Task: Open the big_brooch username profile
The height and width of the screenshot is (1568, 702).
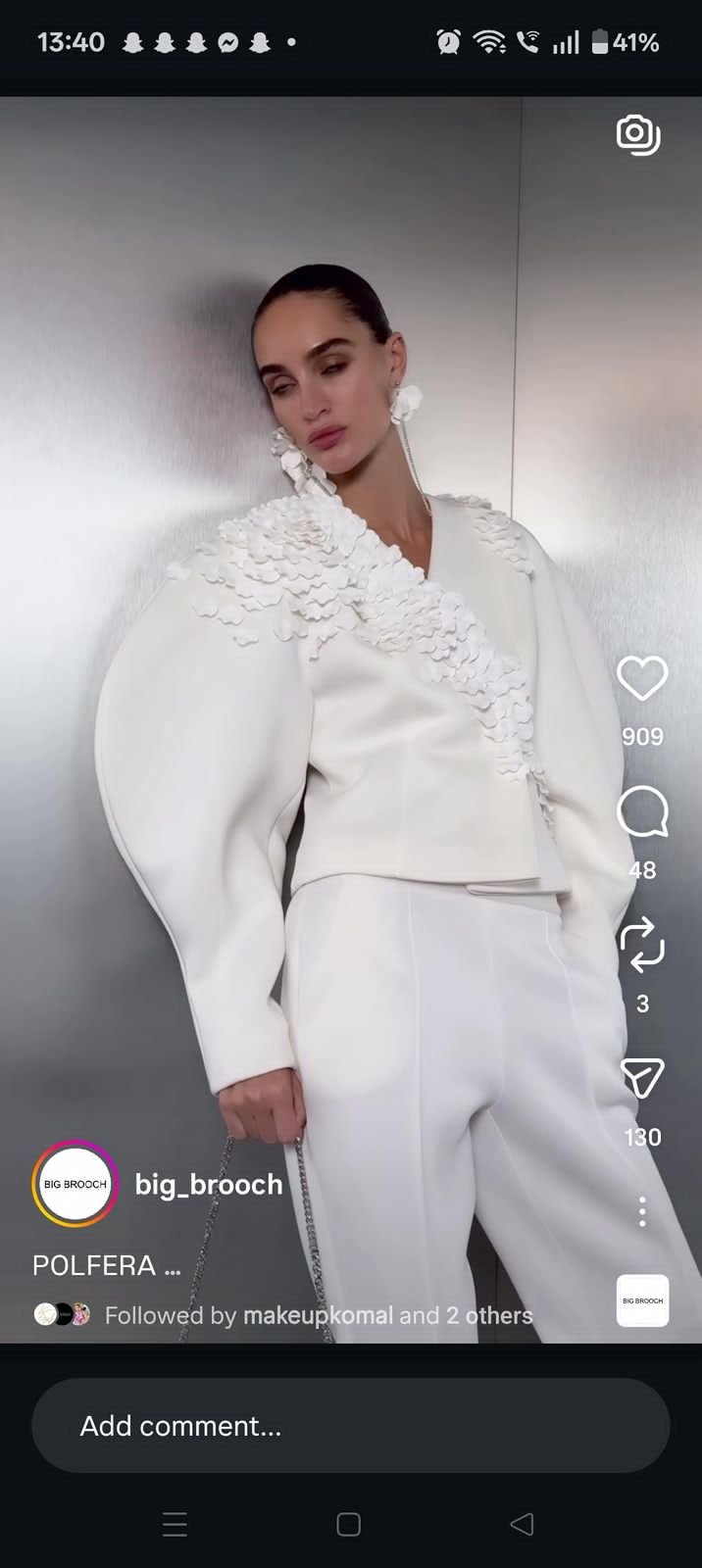Action: 208,1185
